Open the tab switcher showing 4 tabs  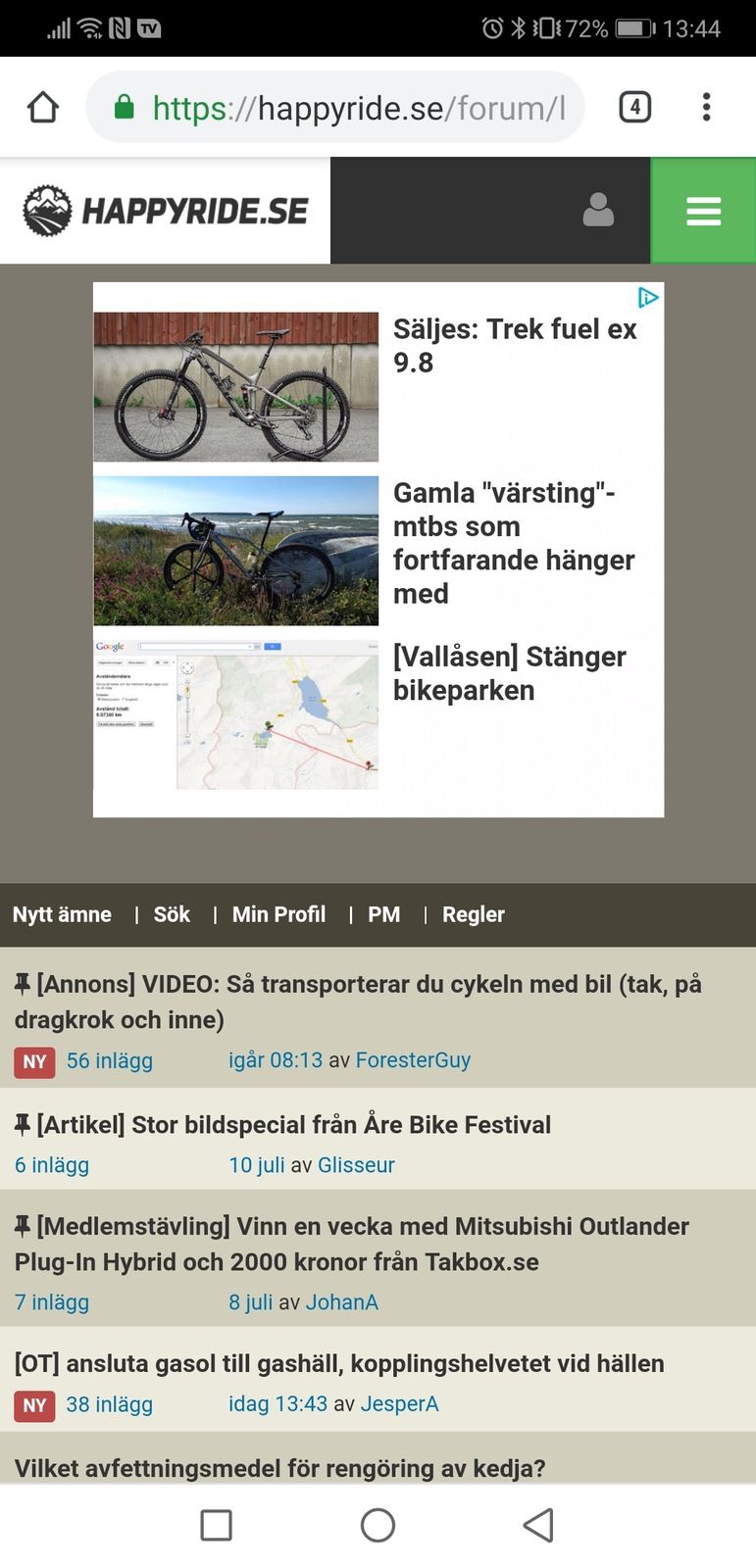pyautogui.click(x=634, y=106)
